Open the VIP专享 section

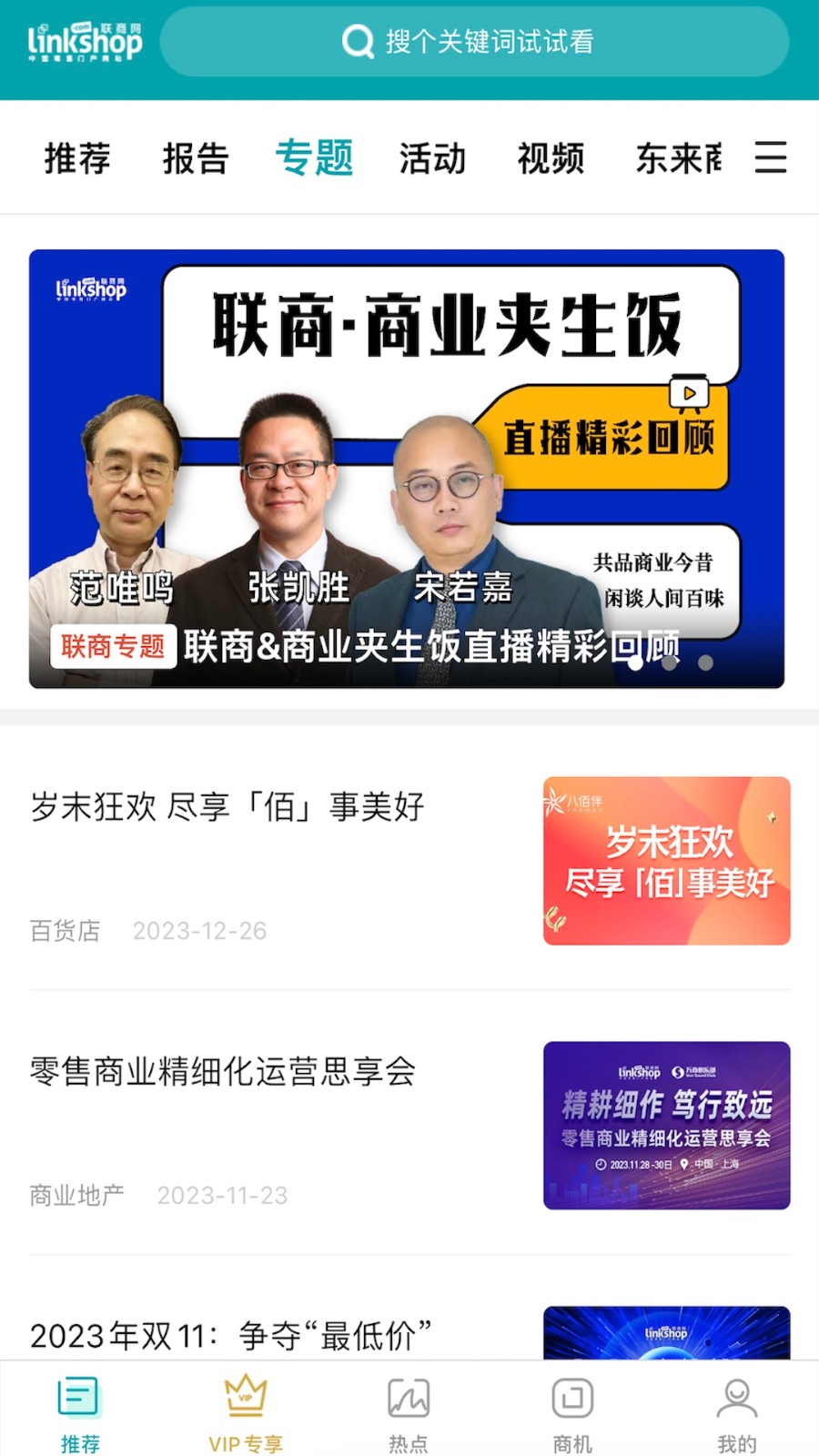point(245,1413)
